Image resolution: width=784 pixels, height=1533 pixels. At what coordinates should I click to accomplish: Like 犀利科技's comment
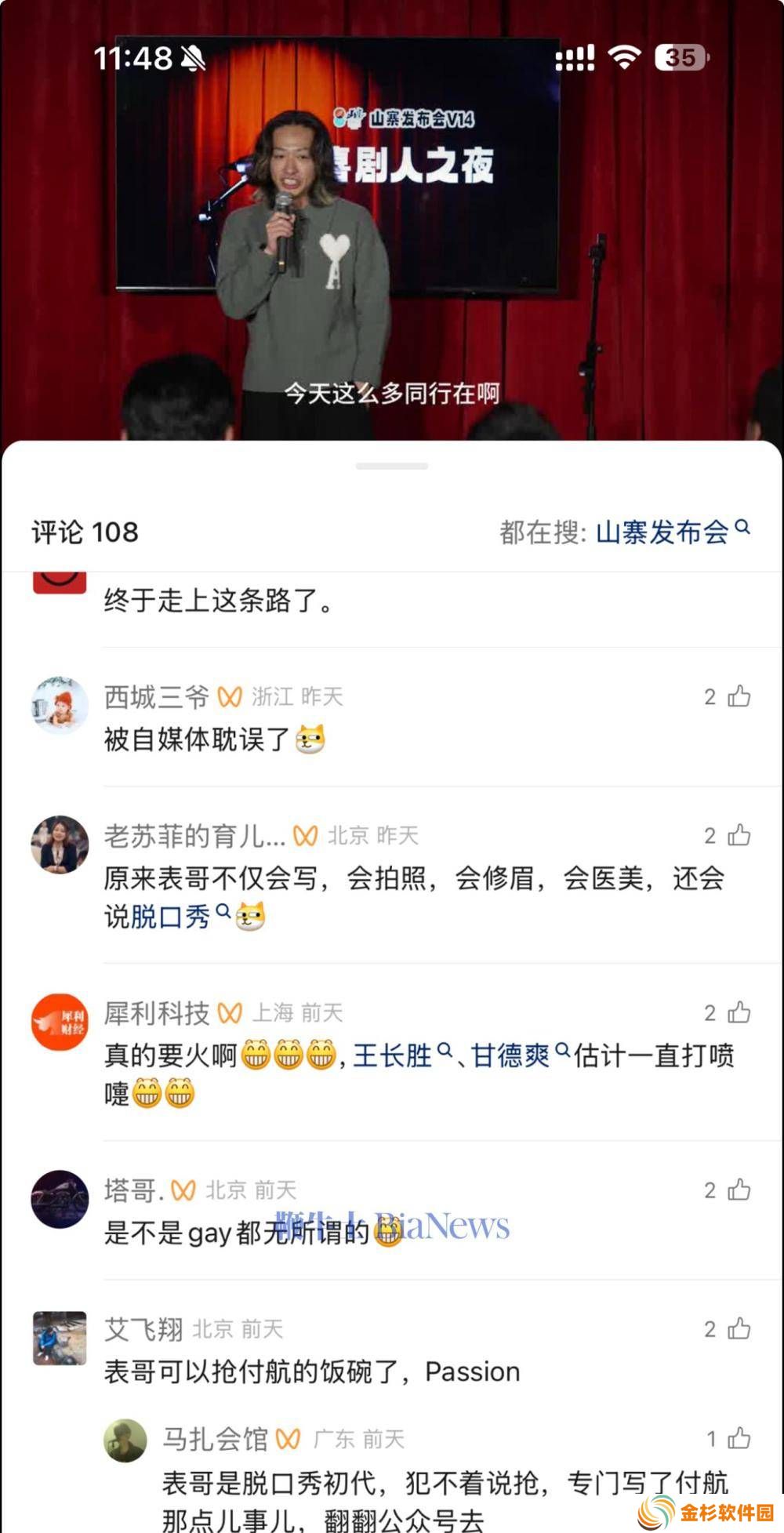[x=739, y=1012]
